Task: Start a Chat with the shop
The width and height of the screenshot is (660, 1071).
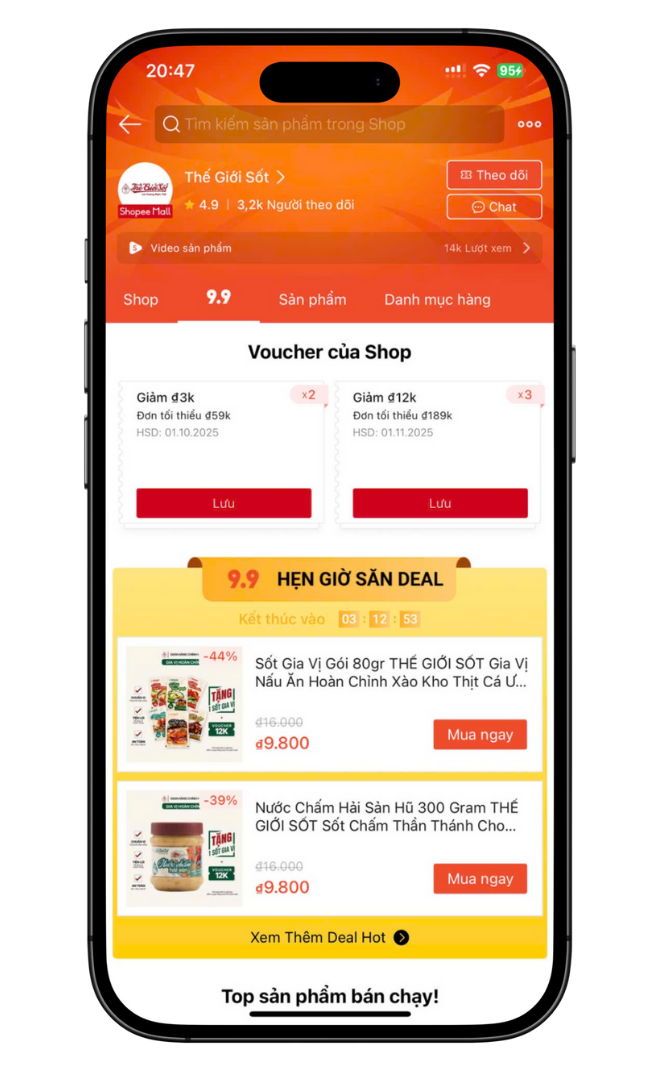Action: click(494, 207)
